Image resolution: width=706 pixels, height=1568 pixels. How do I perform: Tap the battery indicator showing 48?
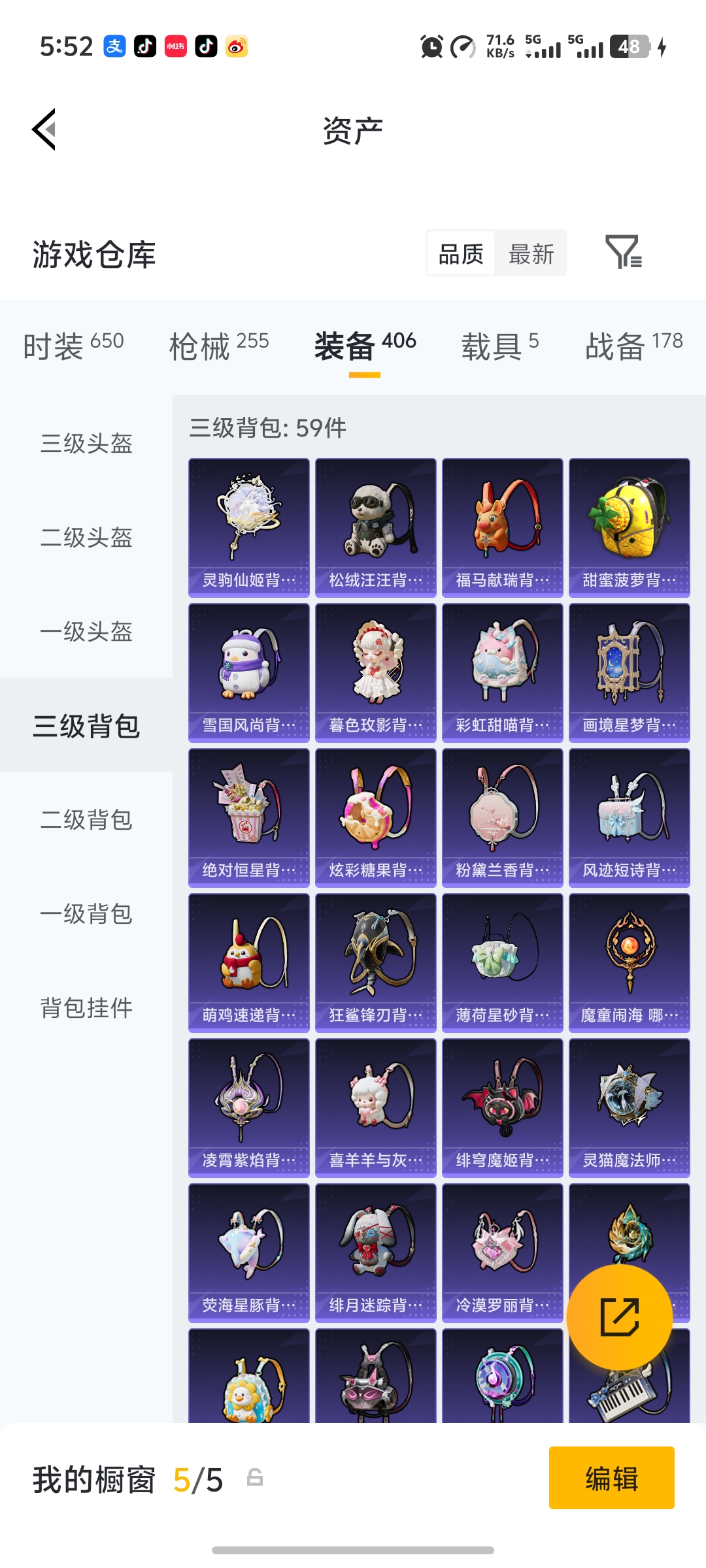[x=630, y=47]
